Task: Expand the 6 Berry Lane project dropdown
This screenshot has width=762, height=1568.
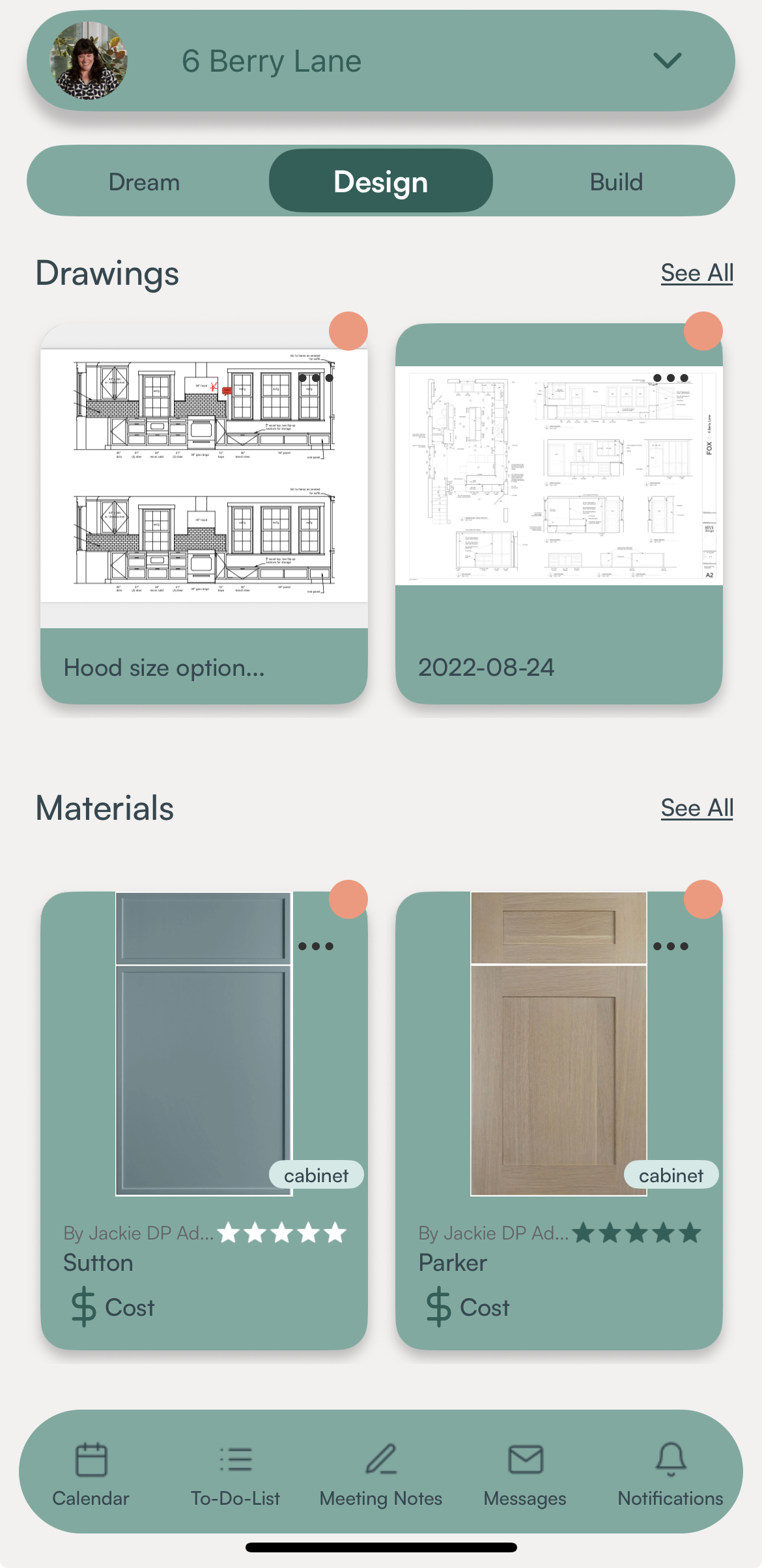Action: [x=667, y=61]
